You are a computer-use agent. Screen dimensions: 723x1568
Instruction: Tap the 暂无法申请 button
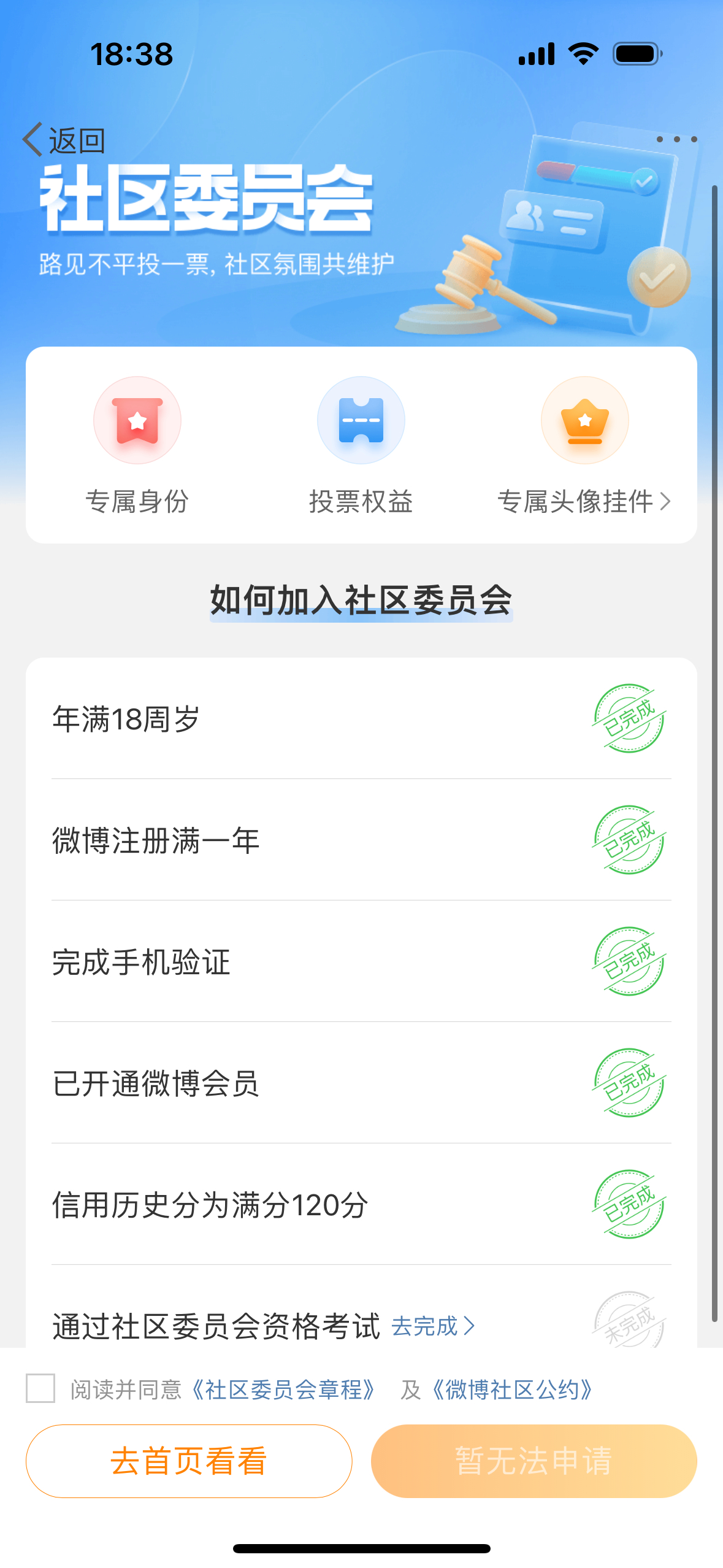click(534, 1461)
